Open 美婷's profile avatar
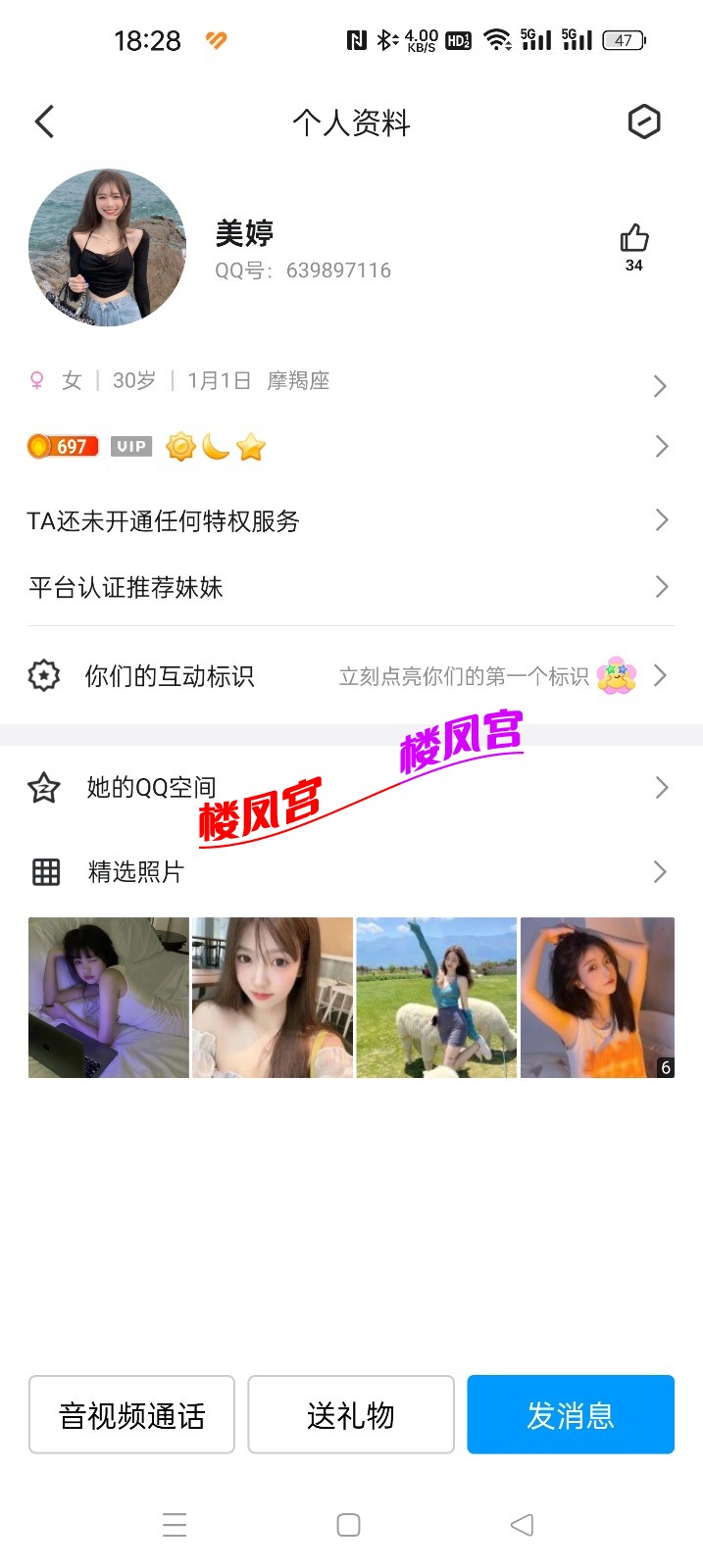The image size is (703, 1568). coord(108,247)
